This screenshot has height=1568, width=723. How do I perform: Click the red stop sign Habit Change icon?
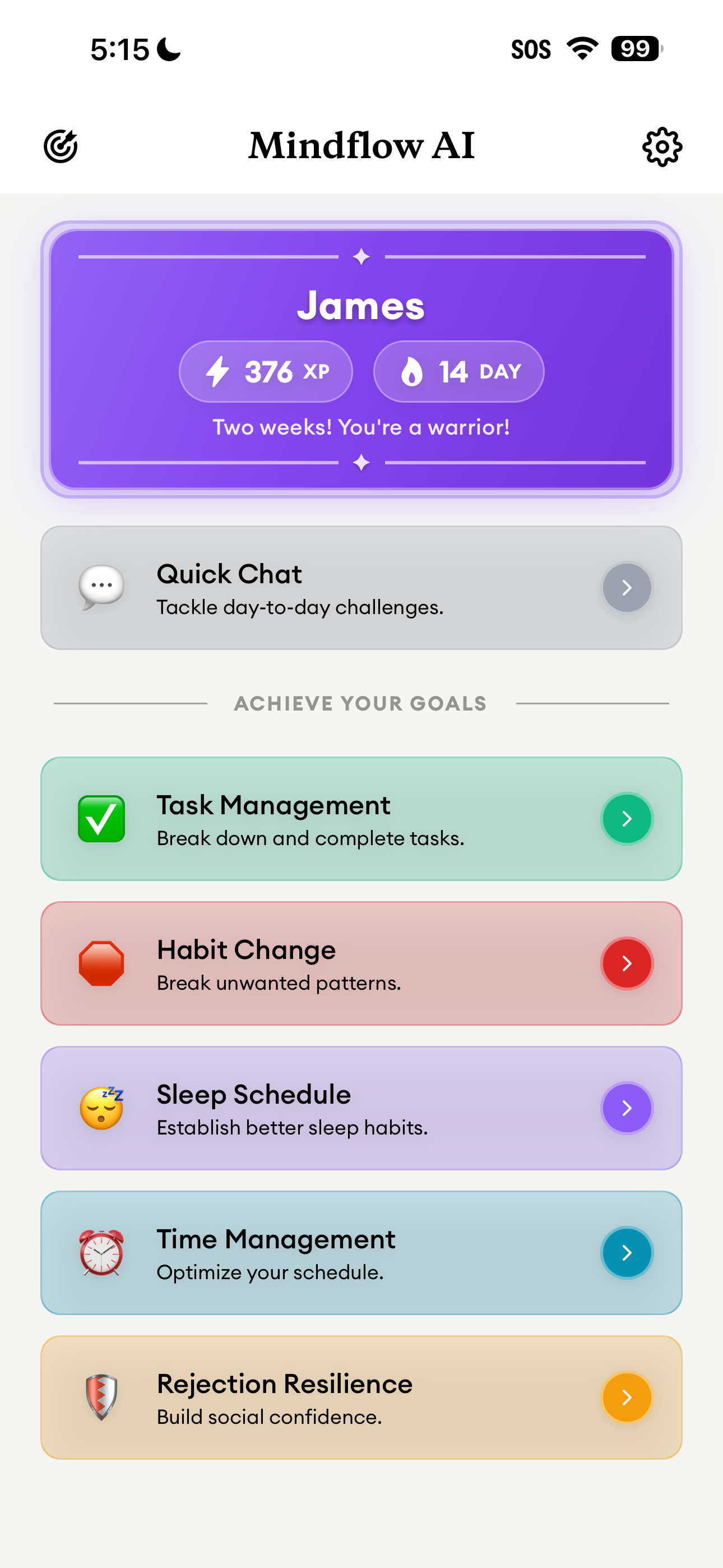coord(101,963)
